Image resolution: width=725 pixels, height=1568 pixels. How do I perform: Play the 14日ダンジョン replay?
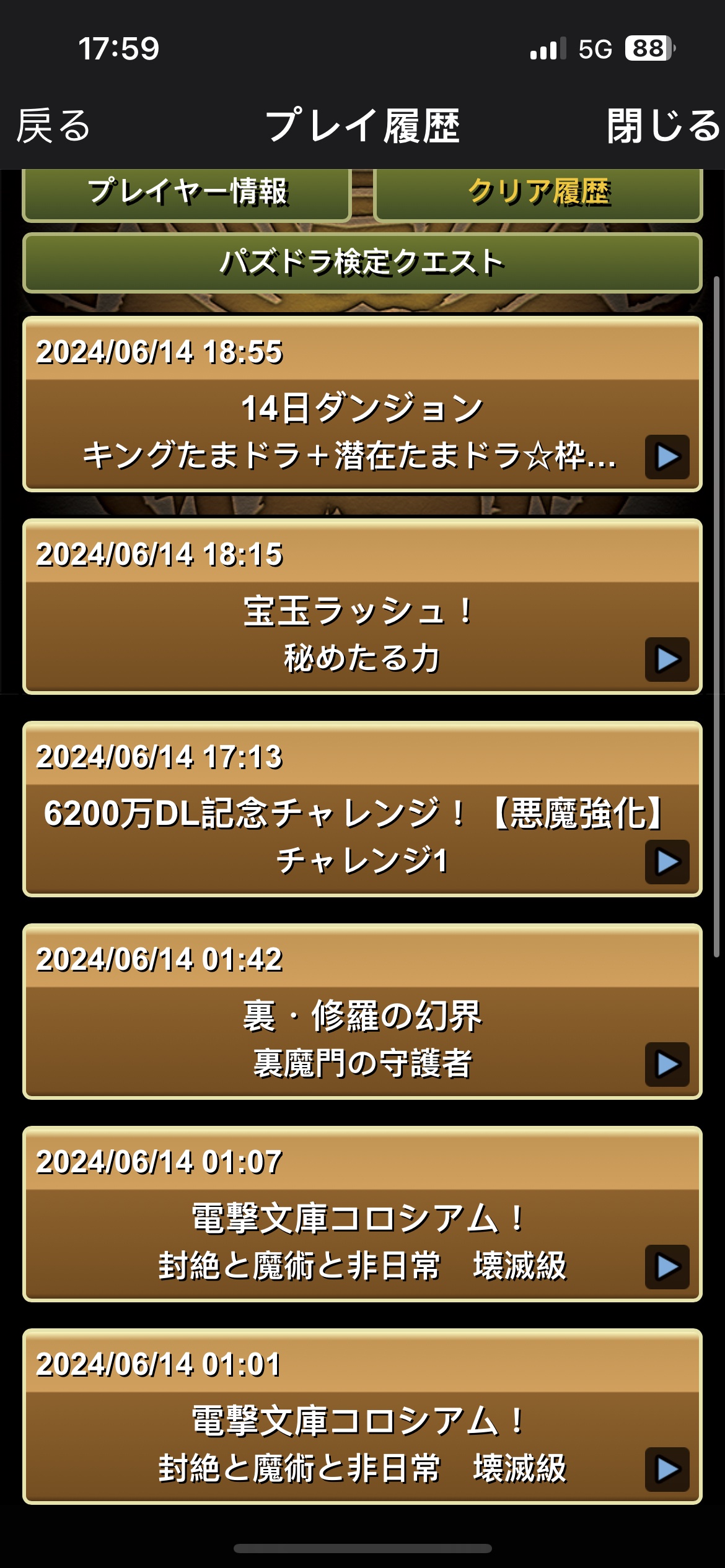click(x=667, y=457)
